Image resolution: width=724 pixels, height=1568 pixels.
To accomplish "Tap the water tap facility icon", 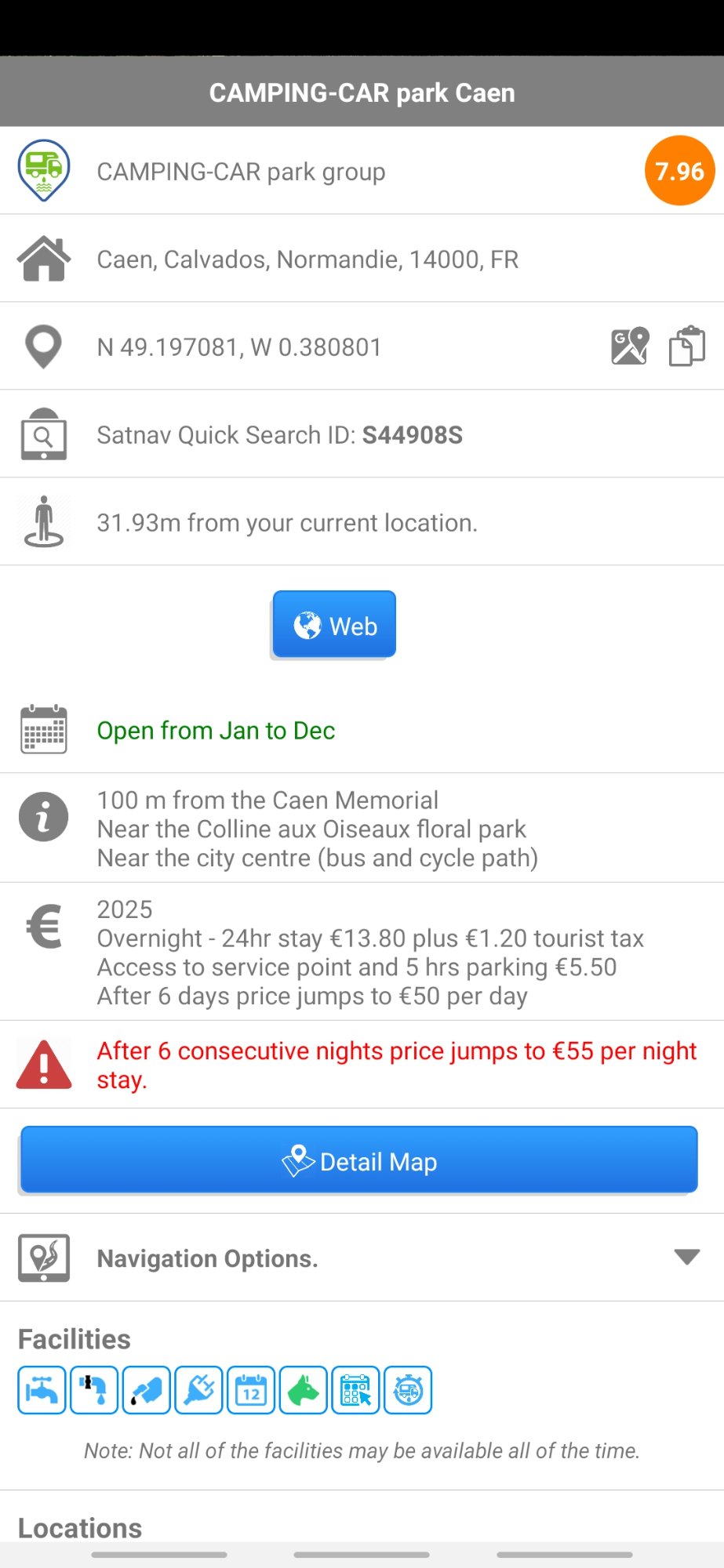I will click(x=42, y=1390).
